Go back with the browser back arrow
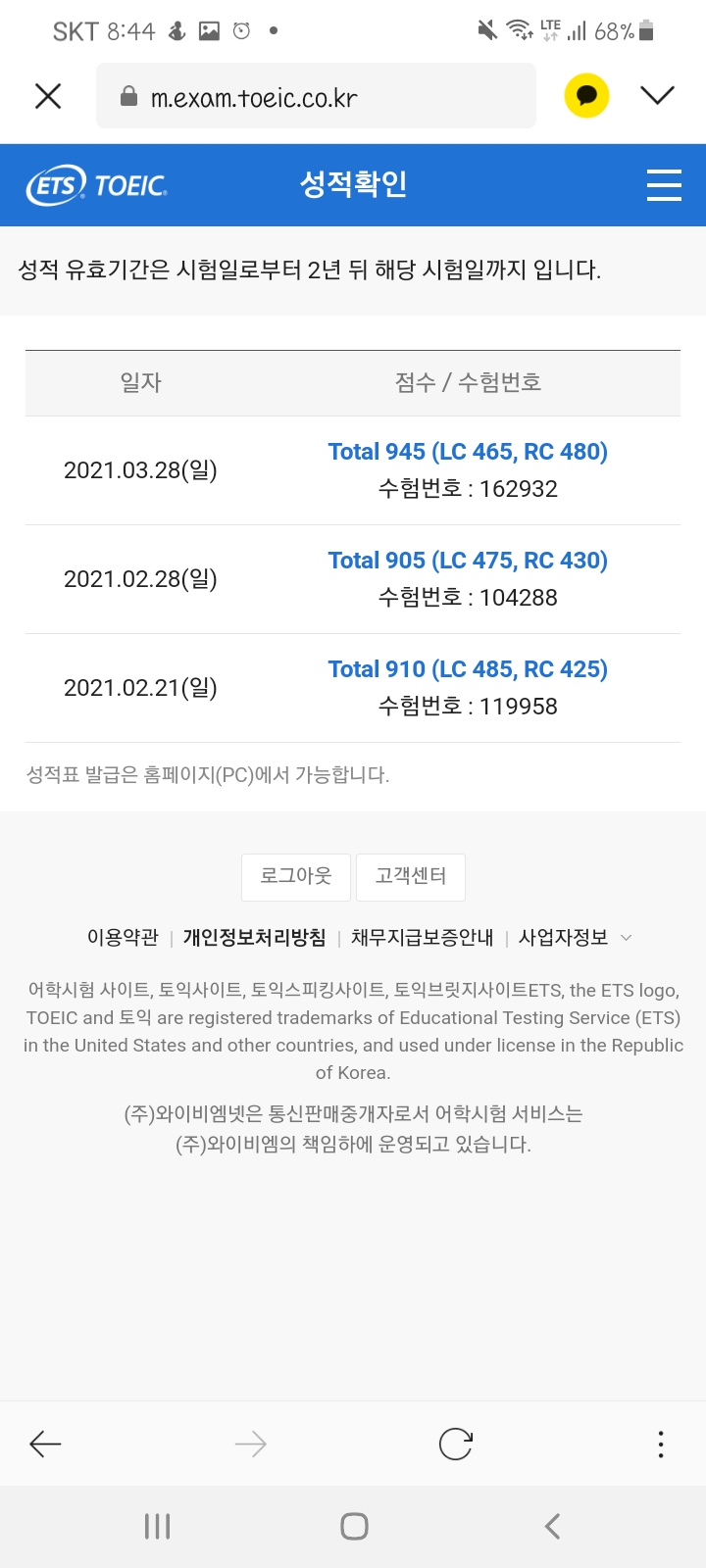Image resolution: width=706 pixels, height=1568 pixels. click(x=45, y=1444)
